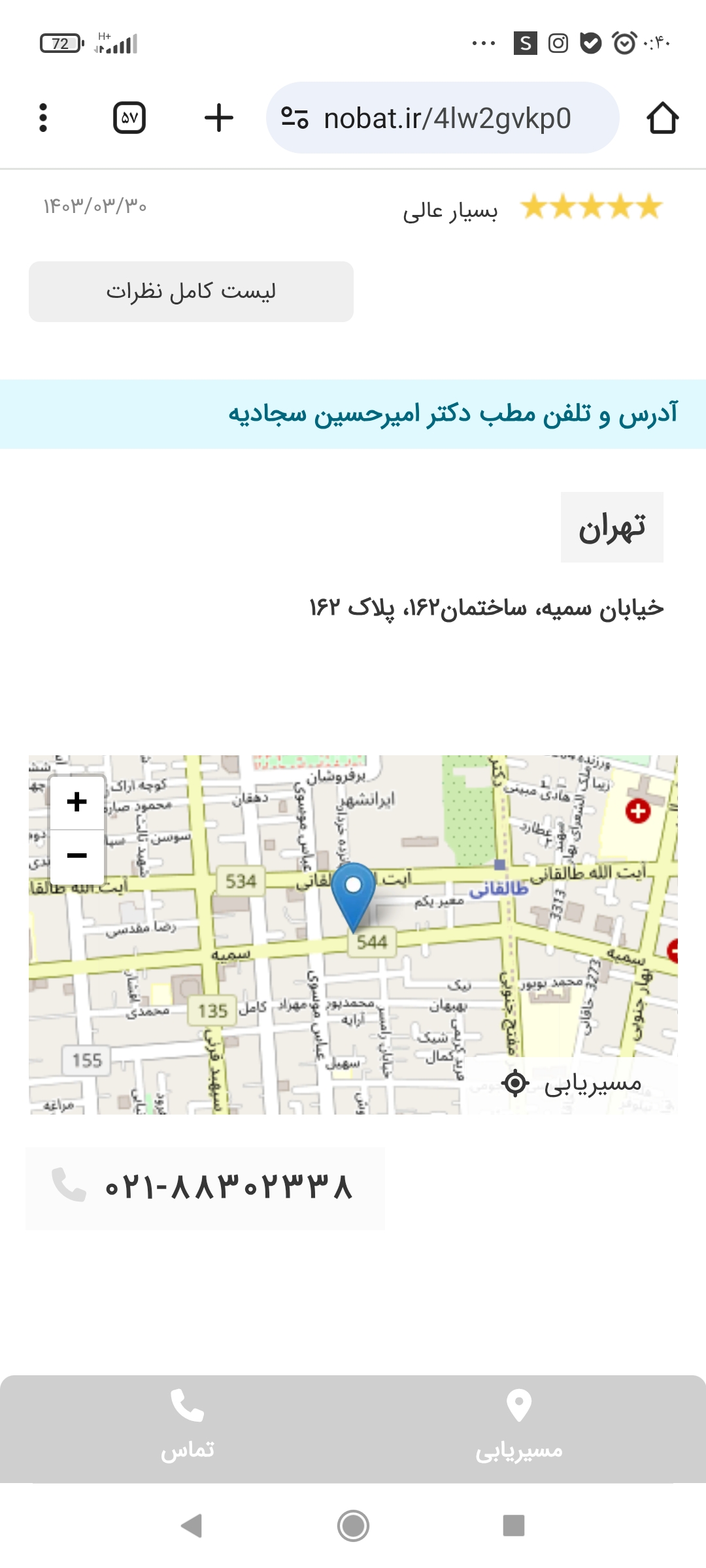This screenshot has width=706, height=1568.
Task: Zoom out on the map
Action: 77,856
